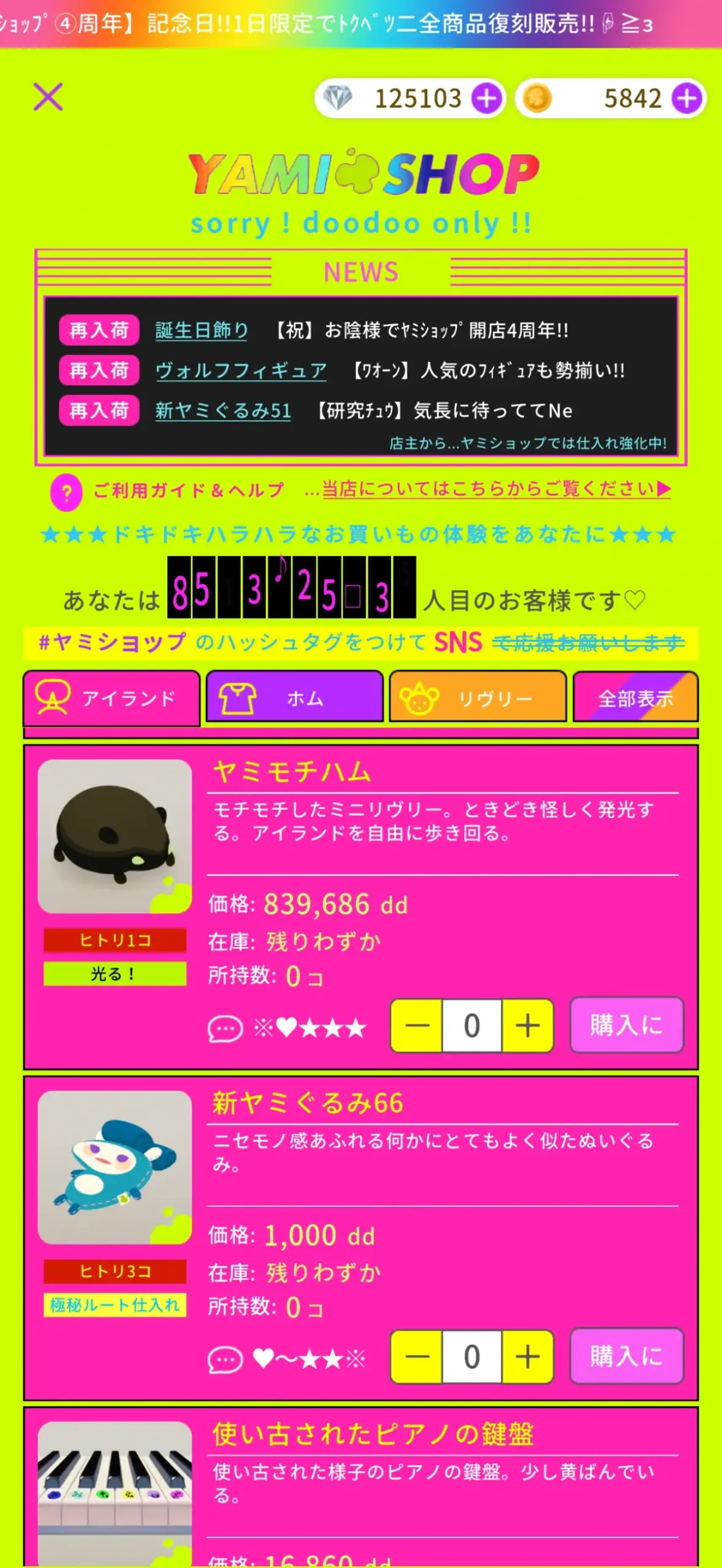Open the 新ヤミぐるみ51 news link
This screenshot has height=1568, width=722.
pyautogui.click(x=223, y=410)
